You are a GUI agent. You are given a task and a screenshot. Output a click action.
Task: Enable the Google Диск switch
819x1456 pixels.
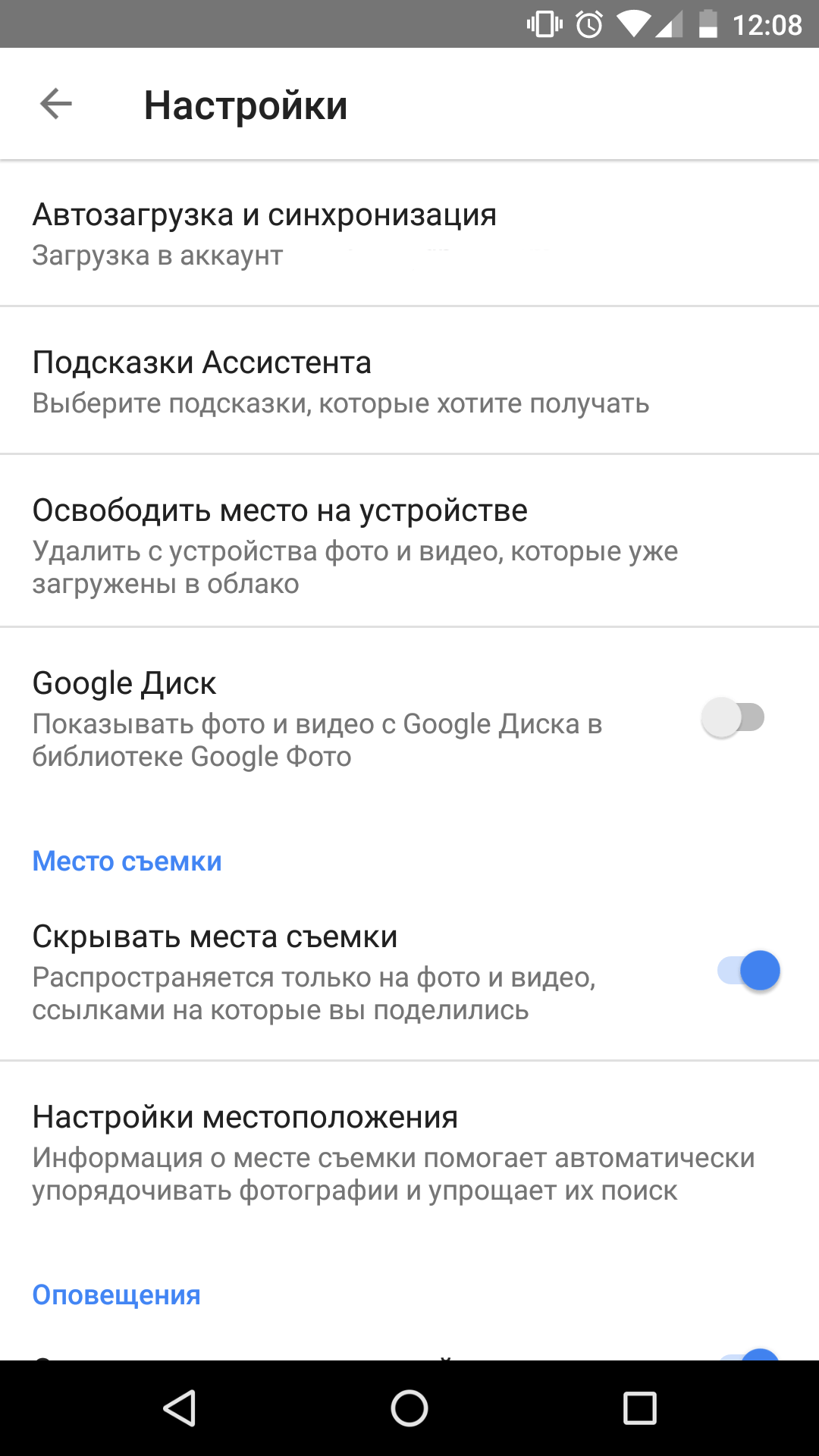[733, 717]
